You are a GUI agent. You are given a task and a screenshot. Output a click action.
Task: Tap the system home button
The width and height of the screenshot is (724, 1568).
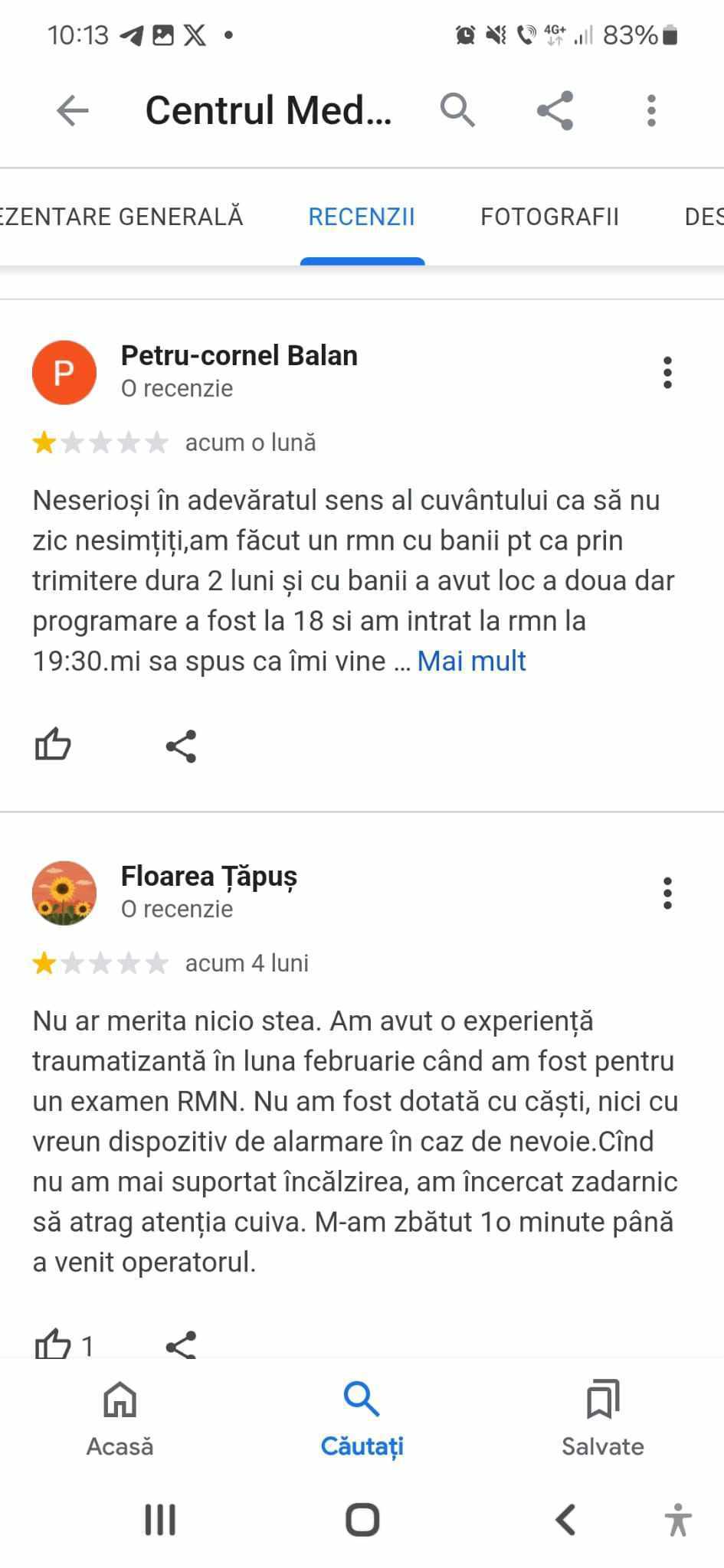point(362,1520)
